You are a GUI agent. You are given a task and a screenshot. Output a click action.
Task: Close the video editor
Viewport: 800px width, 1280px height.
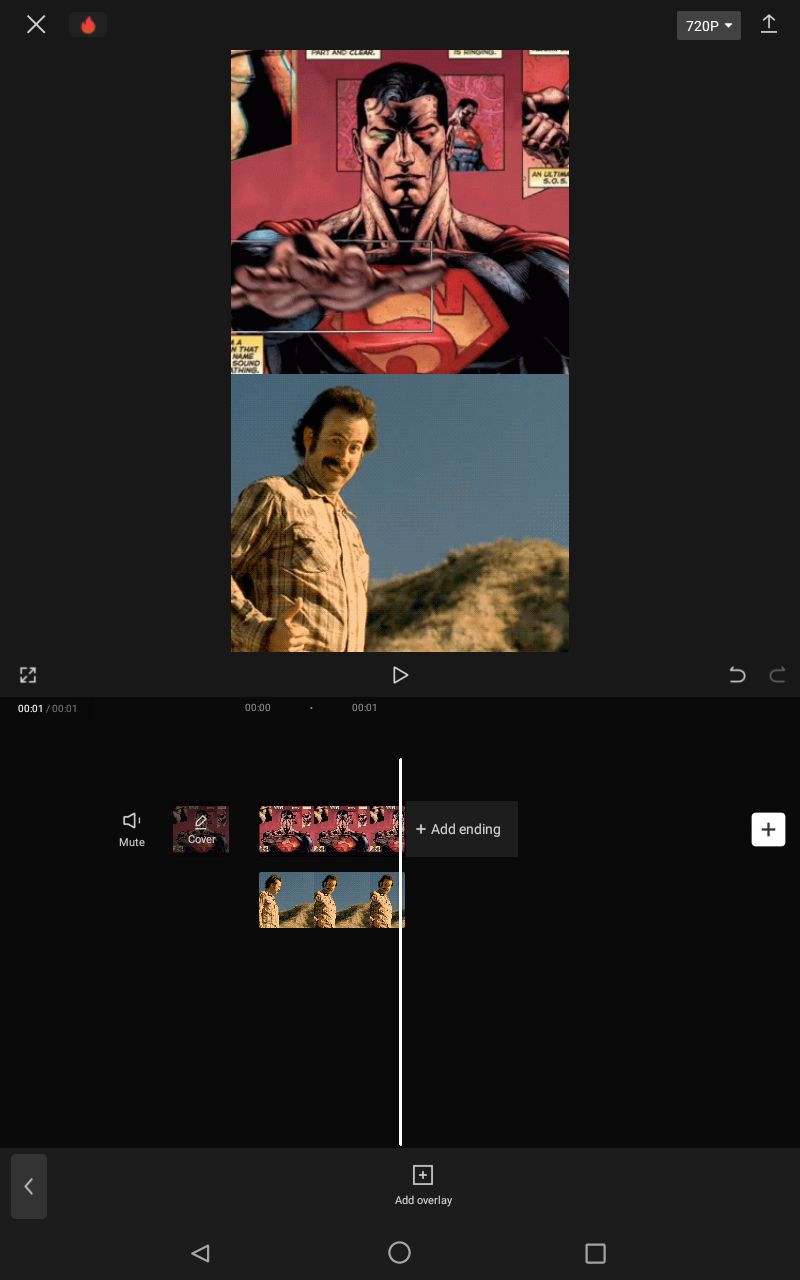click(36, 25)
